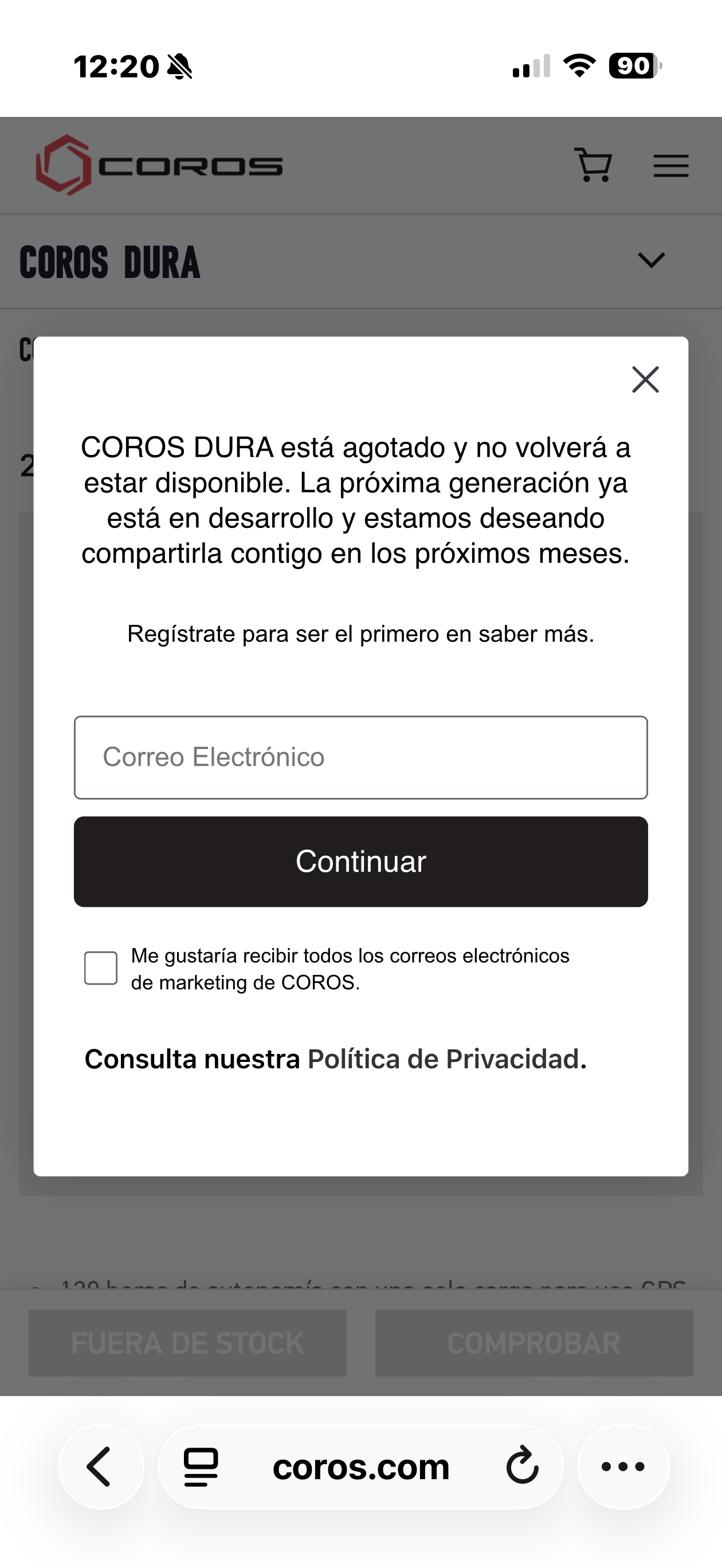Tap the Continuar button
This screenshot has width=722, height=1568.
tap(361, 861)
